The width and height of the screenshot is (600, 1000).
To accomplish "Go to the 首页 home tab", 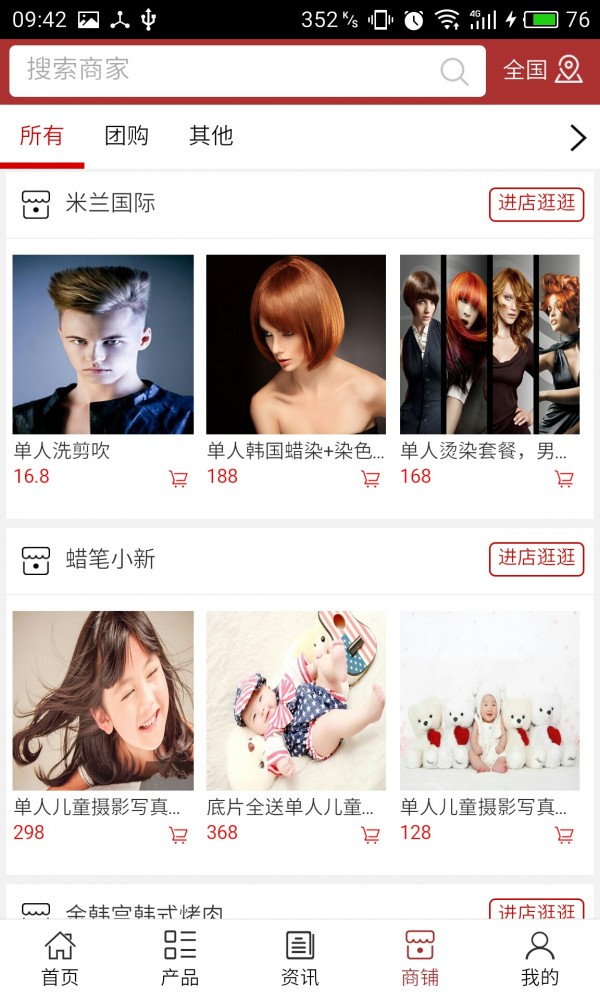I will coord(60,958).
